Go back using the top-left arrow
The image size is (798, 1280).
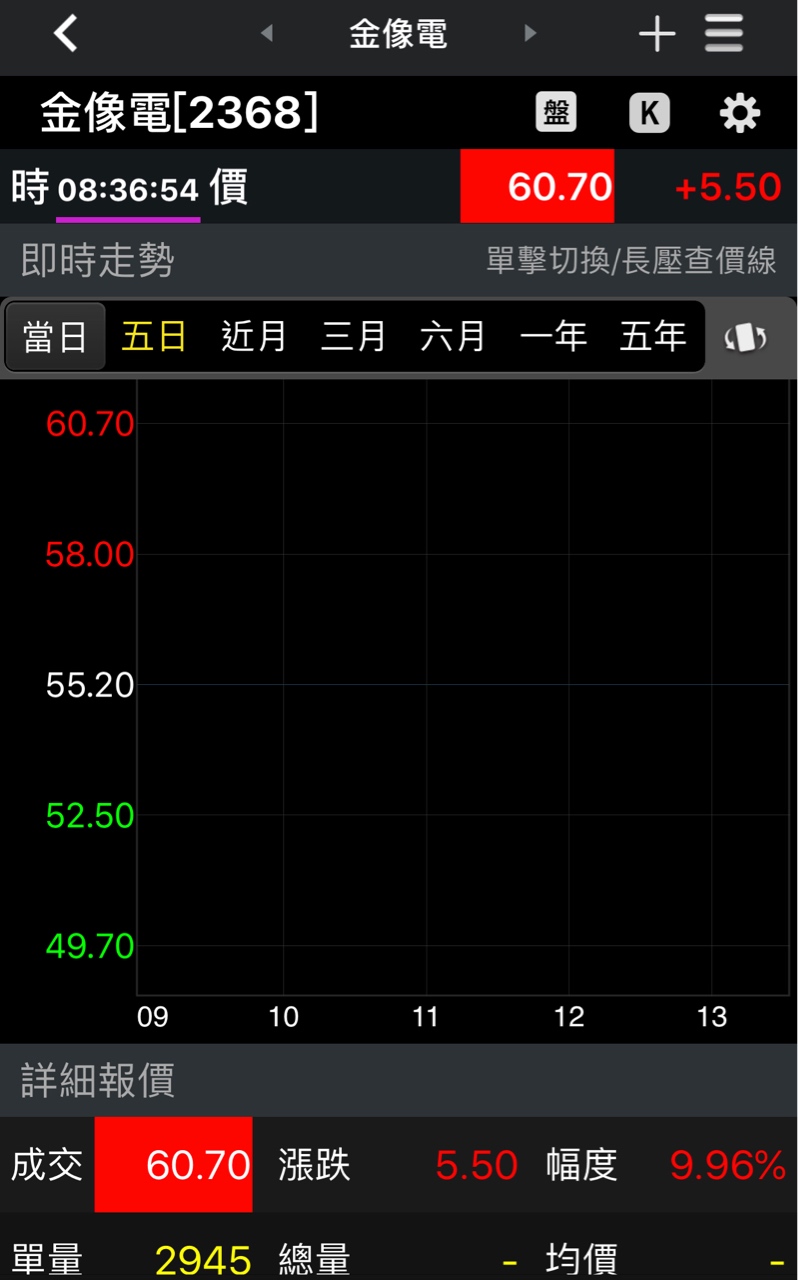[66, 34]
